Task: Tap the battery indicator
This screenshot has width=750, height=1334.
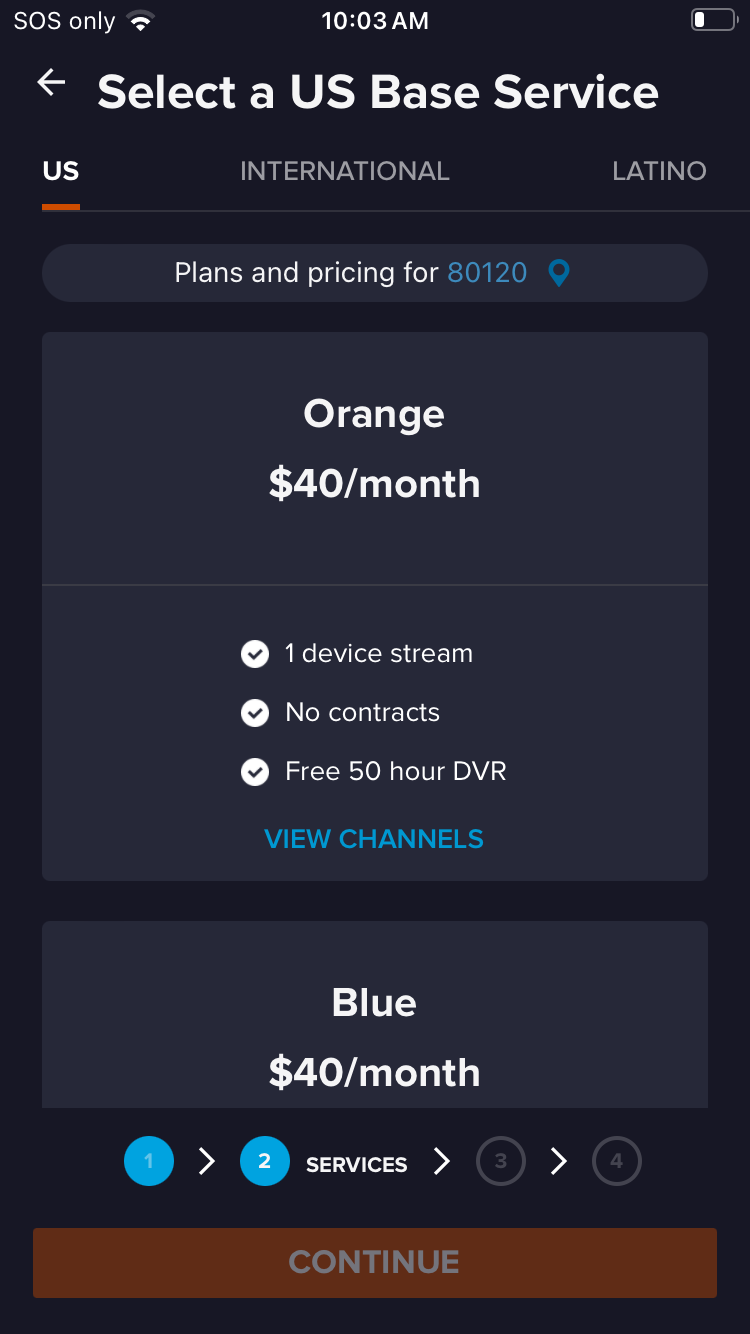Action: tap(712, 19)
